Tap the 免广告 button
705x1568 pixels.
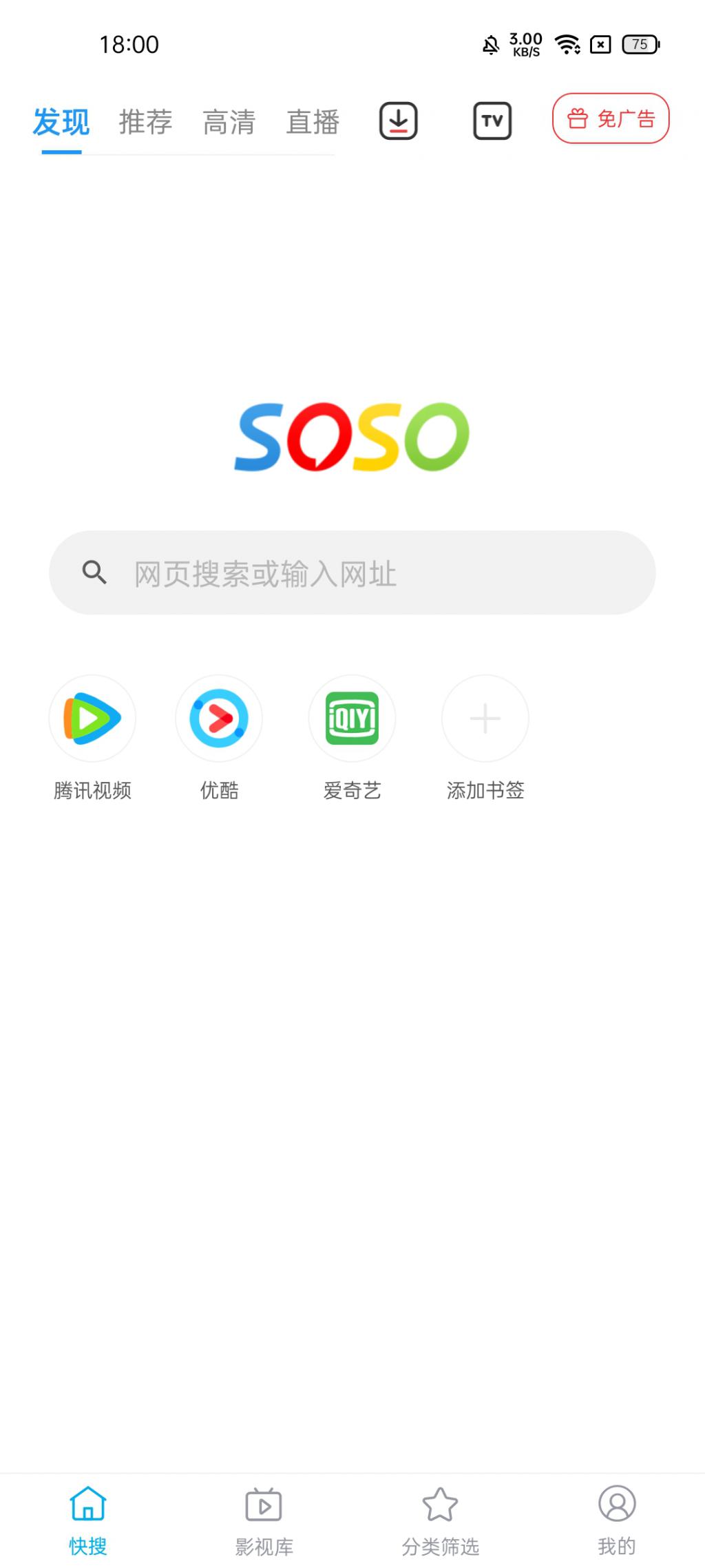click(x=611, y=118)
